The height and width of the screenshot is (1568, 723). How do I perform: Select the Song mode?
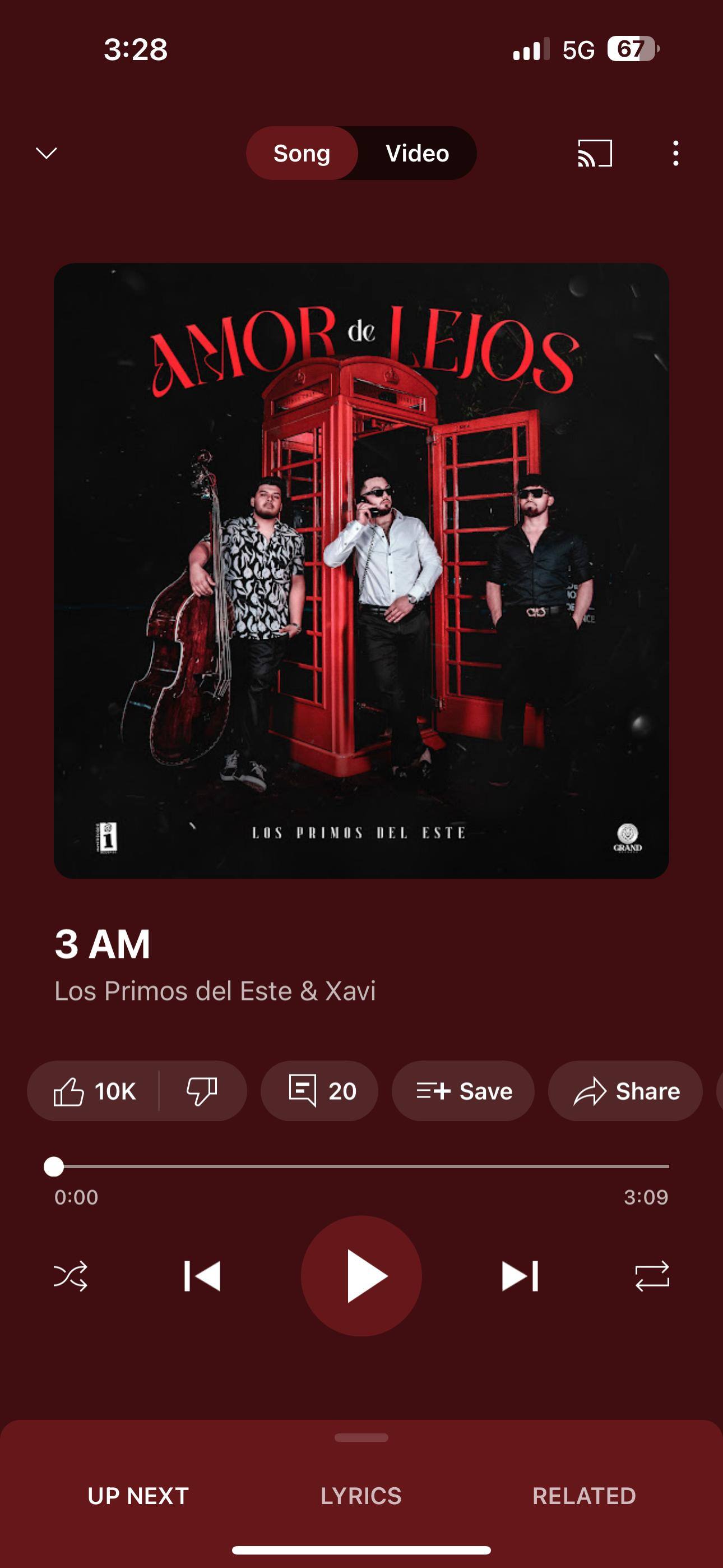click(x=302, y=154)
